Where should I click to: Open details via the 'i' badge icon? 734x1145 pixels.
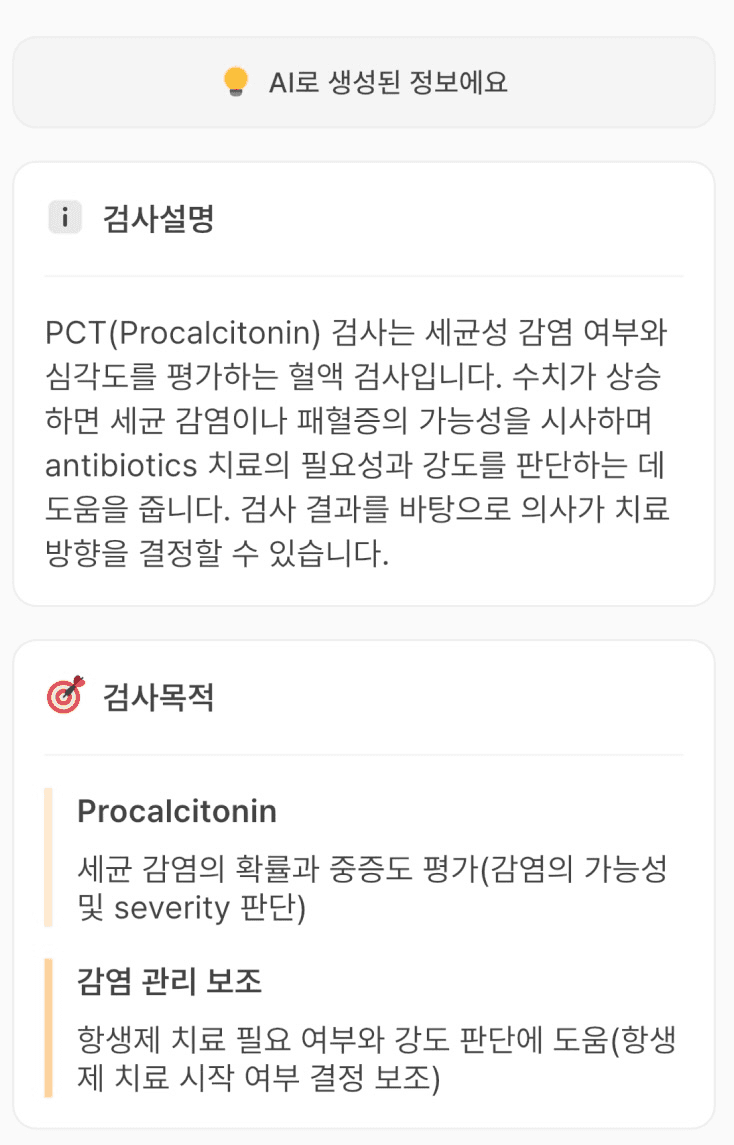tap(65, 216)
